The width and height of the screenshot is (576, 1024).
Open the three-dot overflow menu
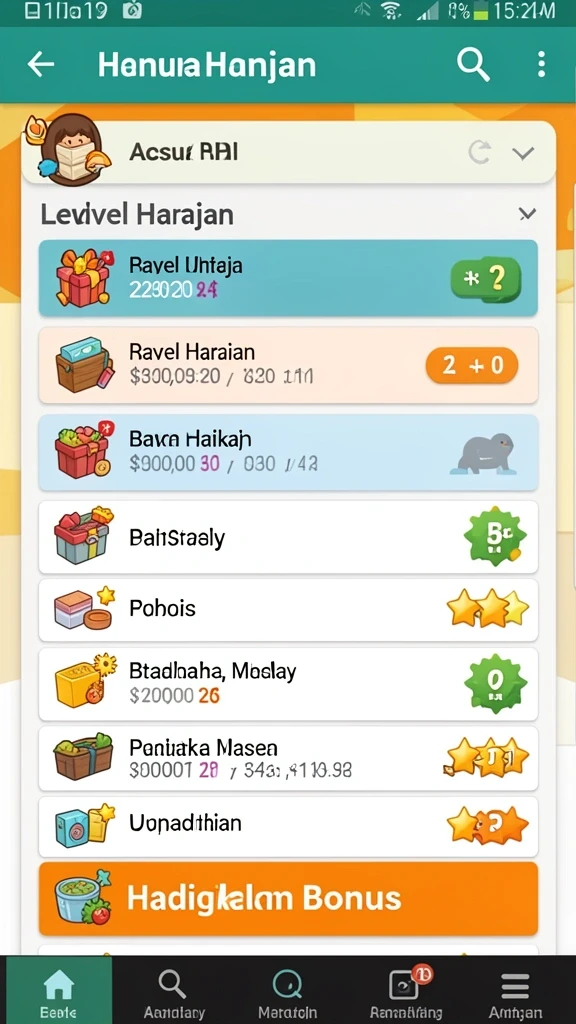541,65
